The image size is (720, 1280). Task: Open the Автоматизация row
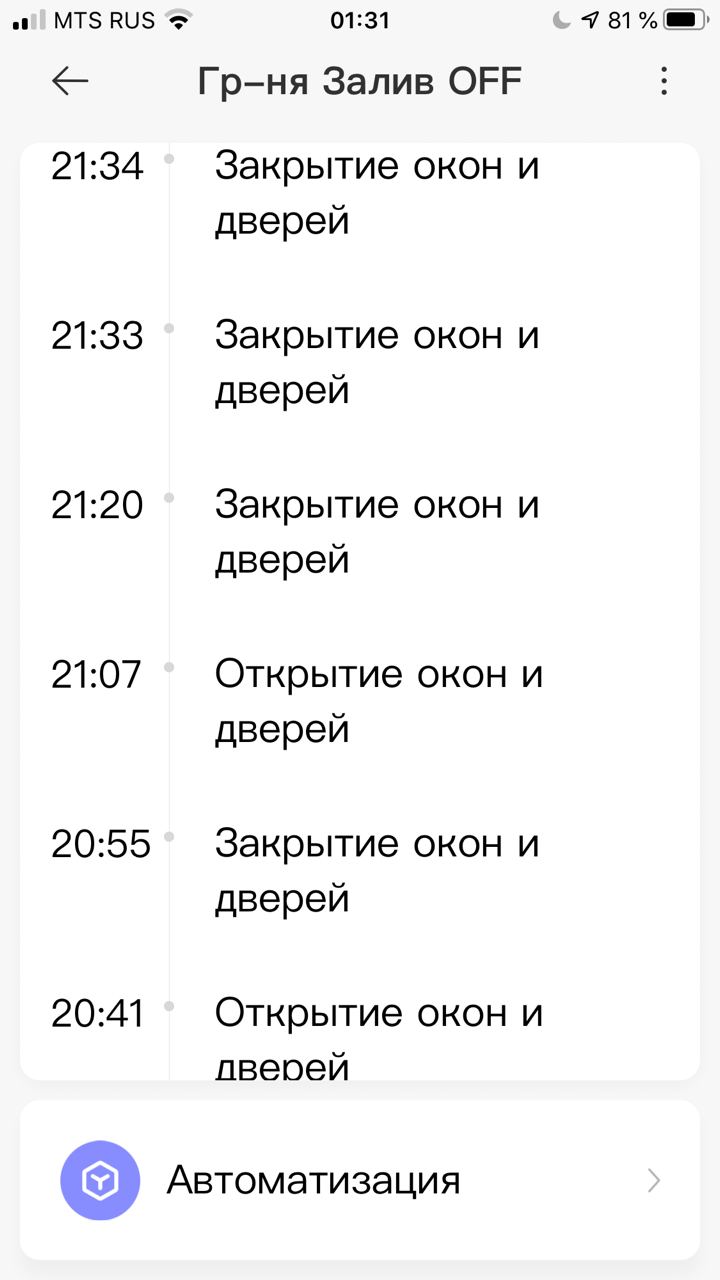(360, 1180)
